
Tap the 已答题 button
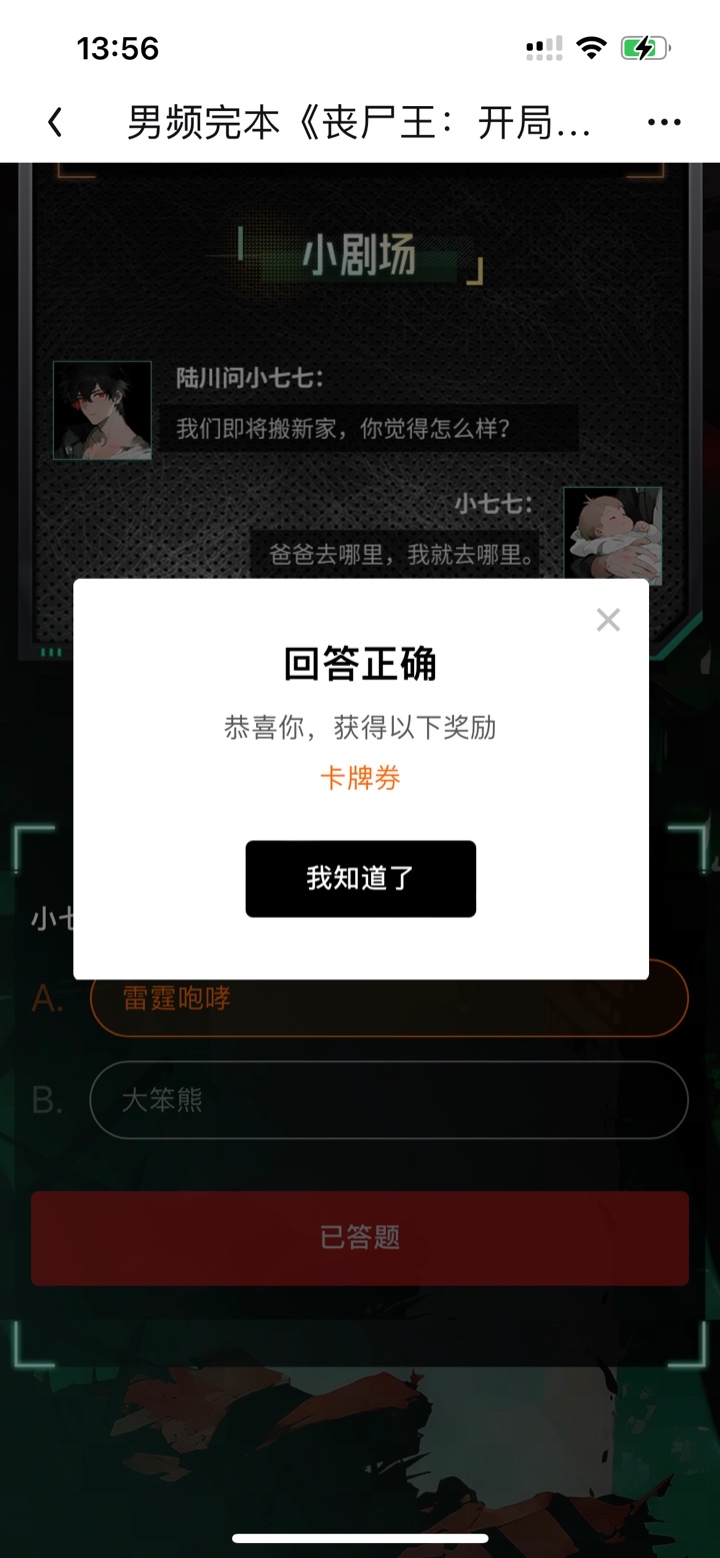pos(360,1238)
